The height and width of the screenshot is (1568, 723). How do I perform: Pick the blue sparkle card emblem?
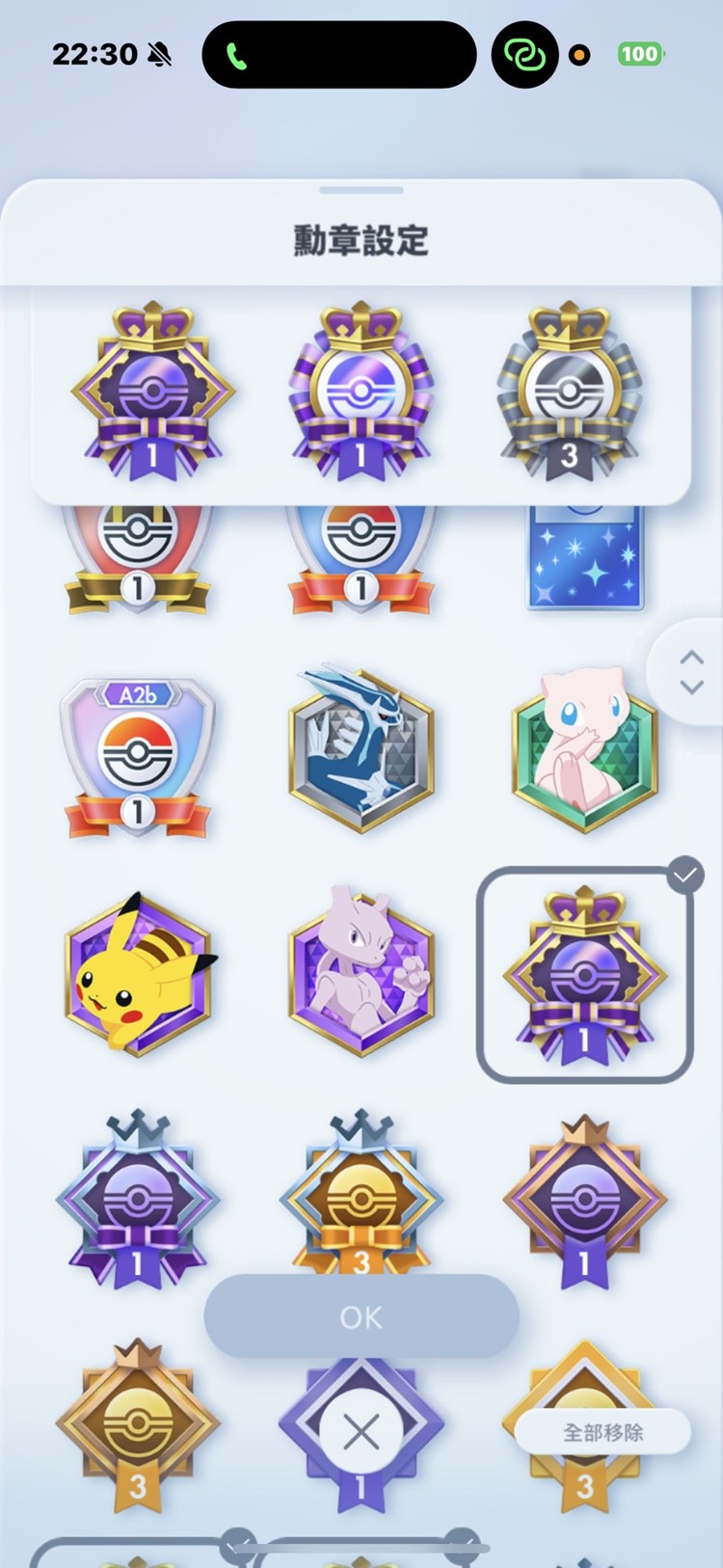pyautogui.click(x=584, y=559)
